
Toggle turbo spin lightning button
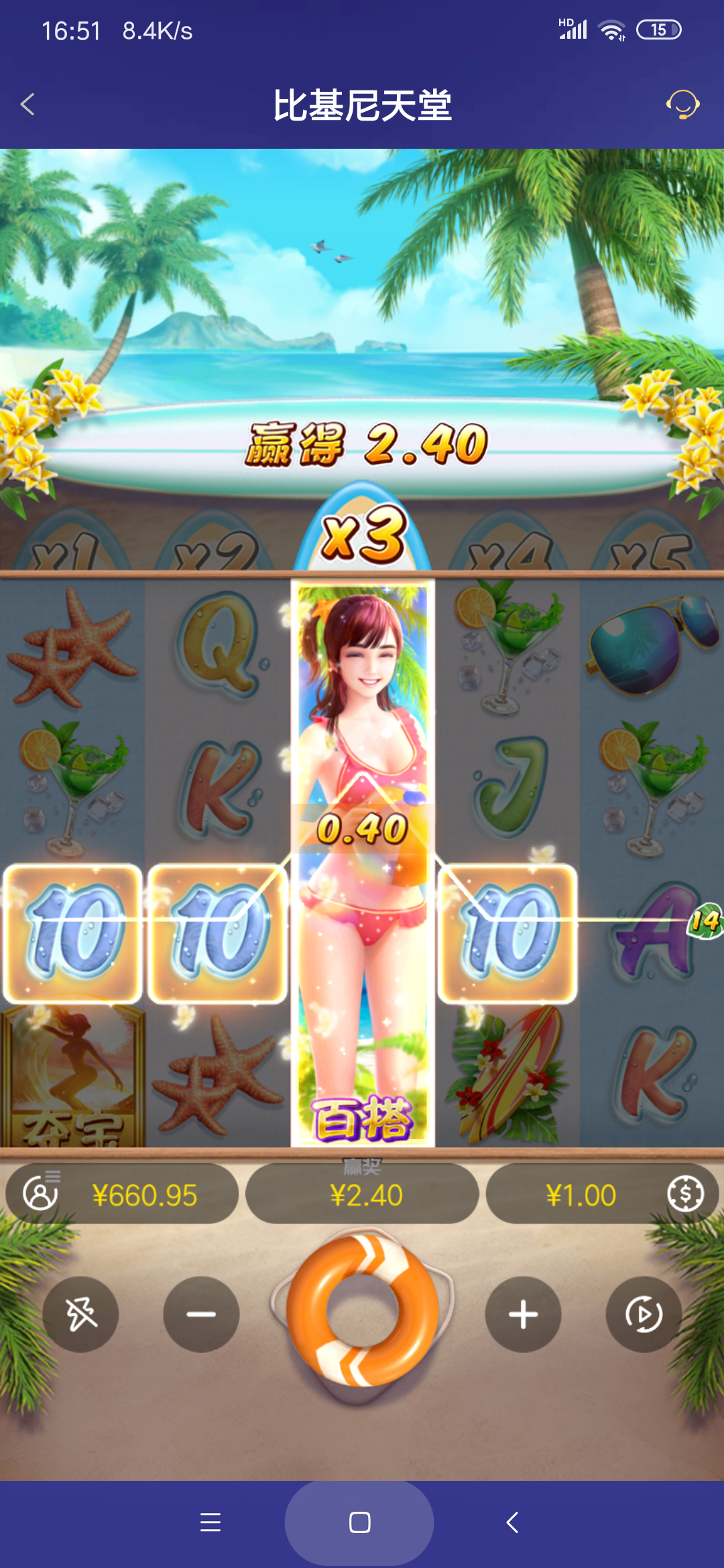tap(81, 1314)
